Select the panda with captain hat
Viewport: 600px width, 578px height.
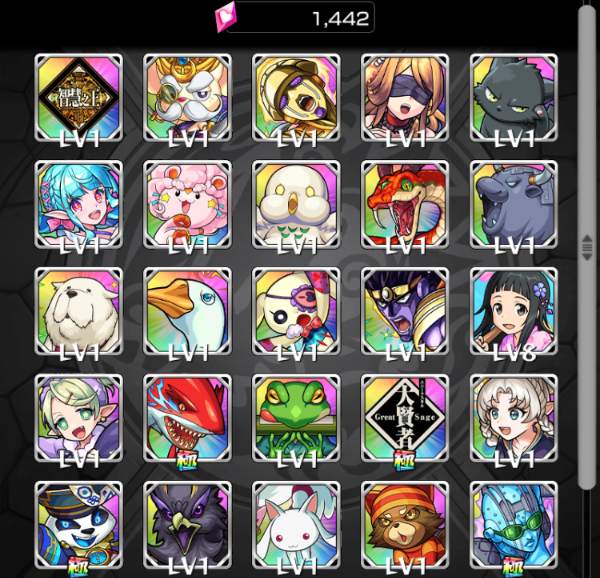(78, 525)
